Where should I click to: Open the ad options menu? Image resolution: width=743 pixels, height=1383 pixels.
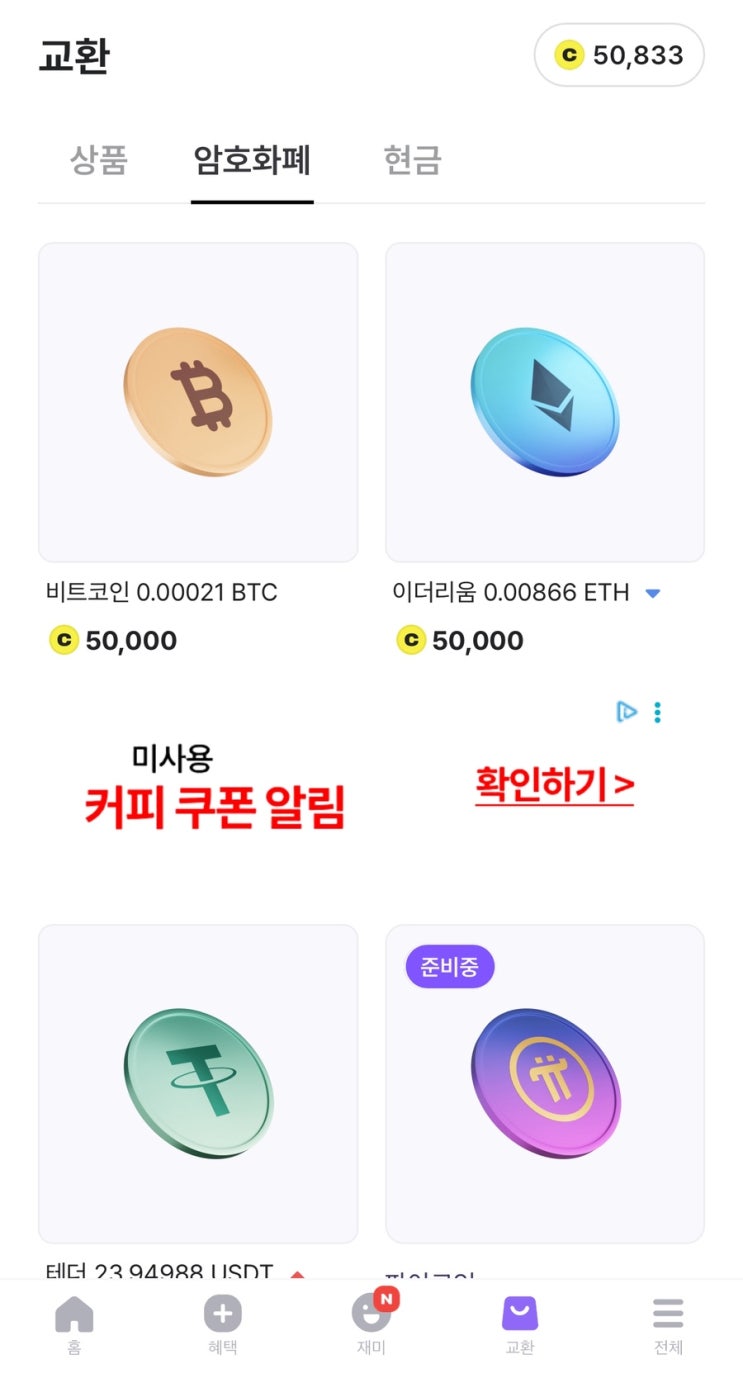[x=658, y=712]
